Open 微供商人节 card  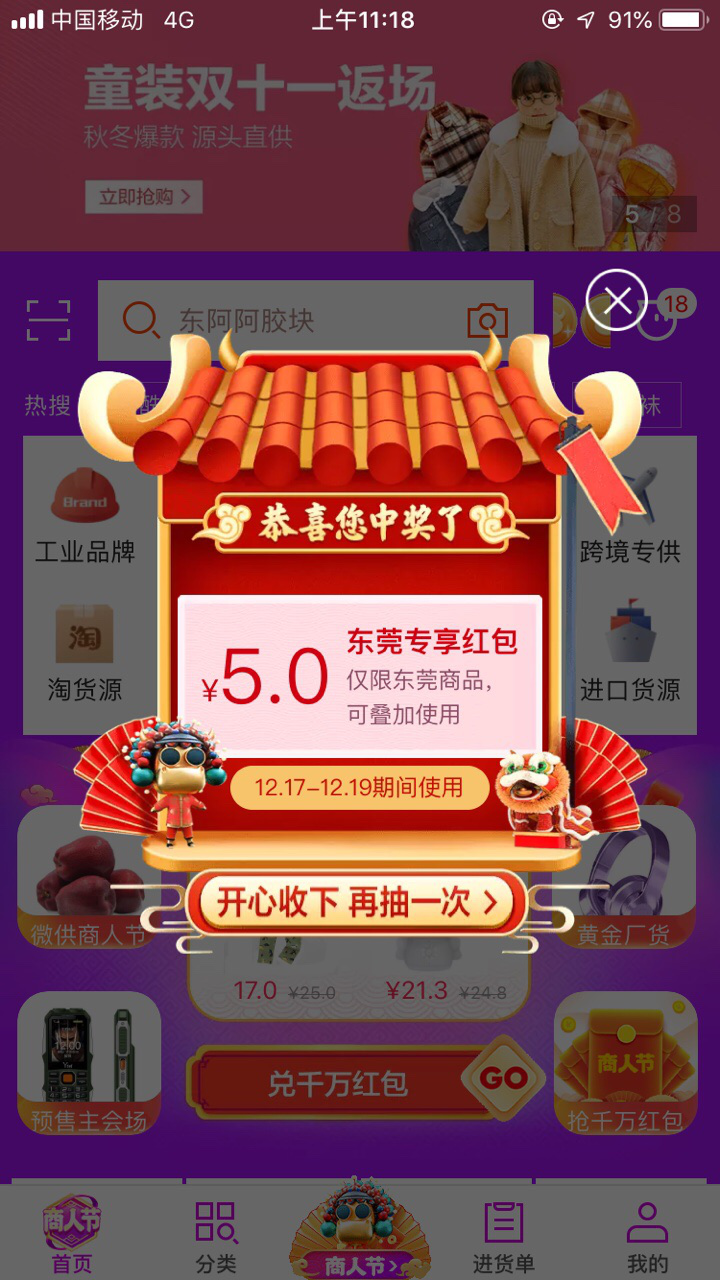pyautogui.click(x=88, y=878)
